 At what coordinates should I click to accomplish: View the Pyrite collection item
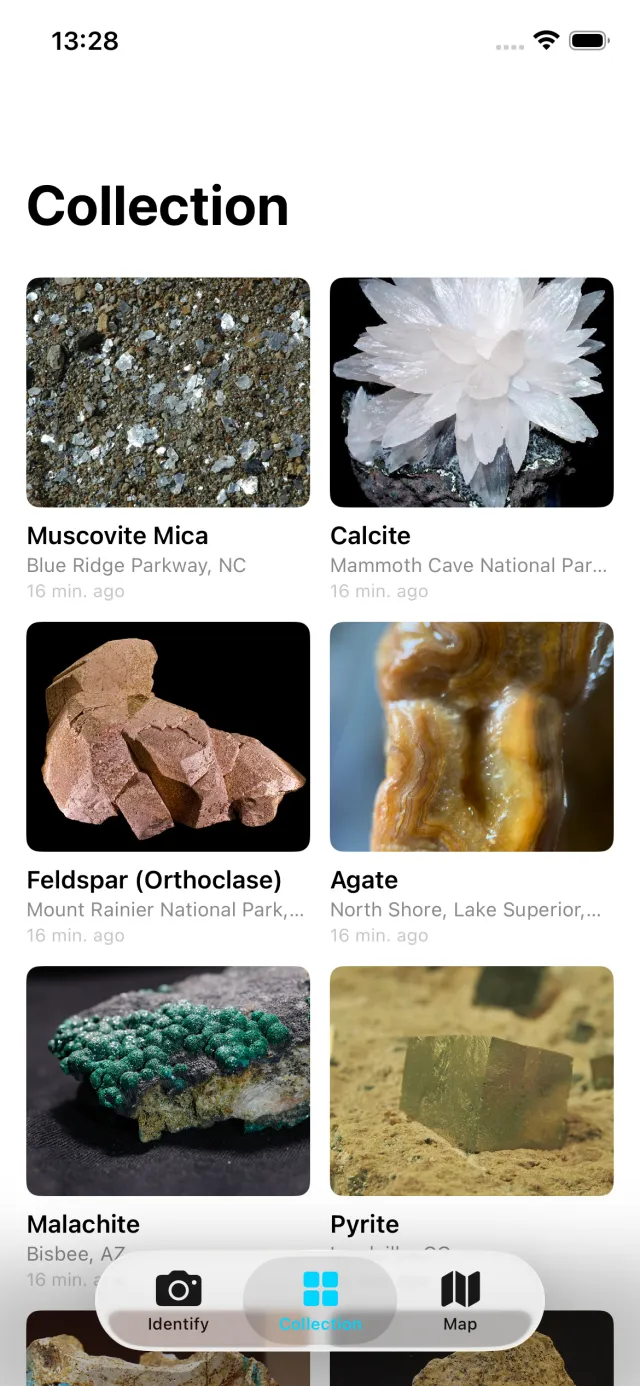click(x=471, y=1081)
